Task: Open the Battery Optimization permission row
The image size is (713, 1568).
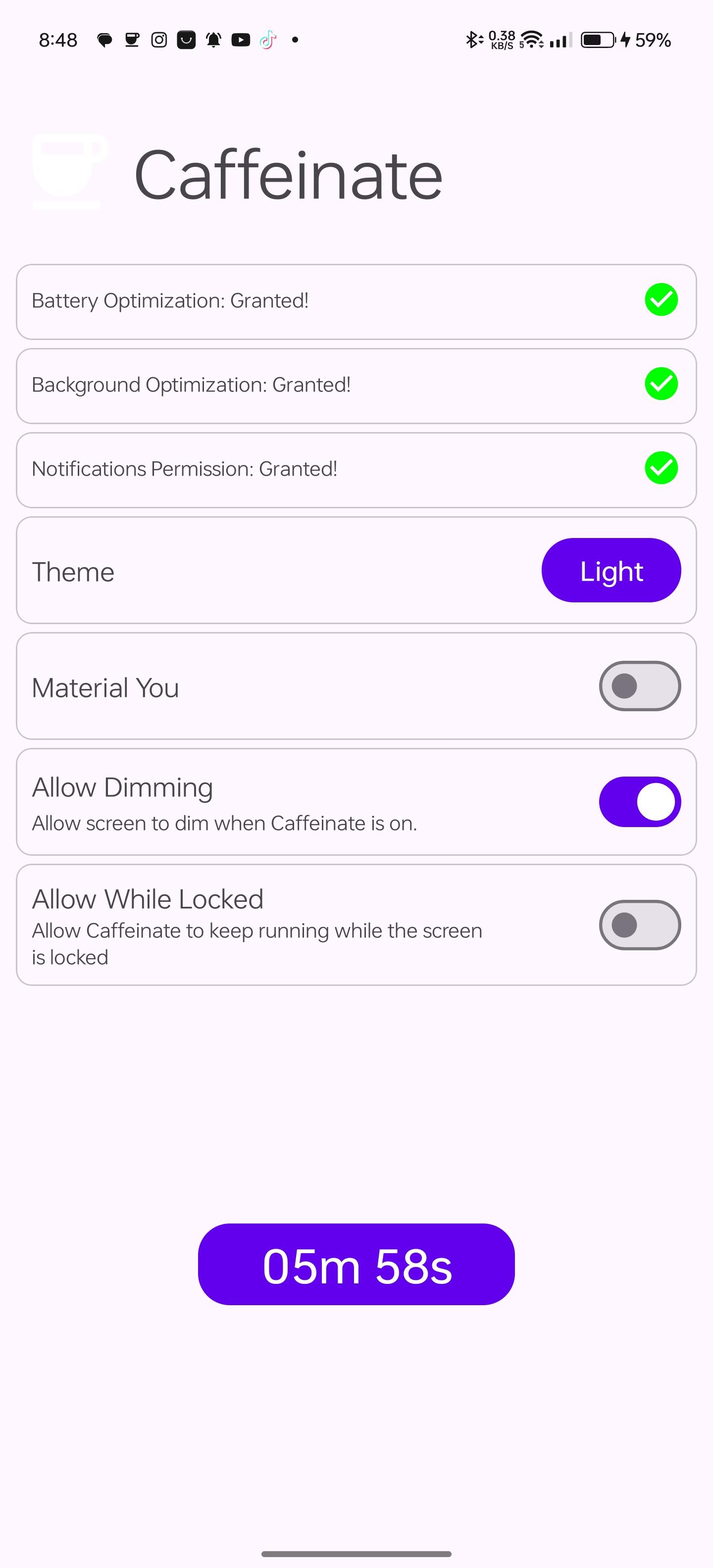Action: click(356, 301)
